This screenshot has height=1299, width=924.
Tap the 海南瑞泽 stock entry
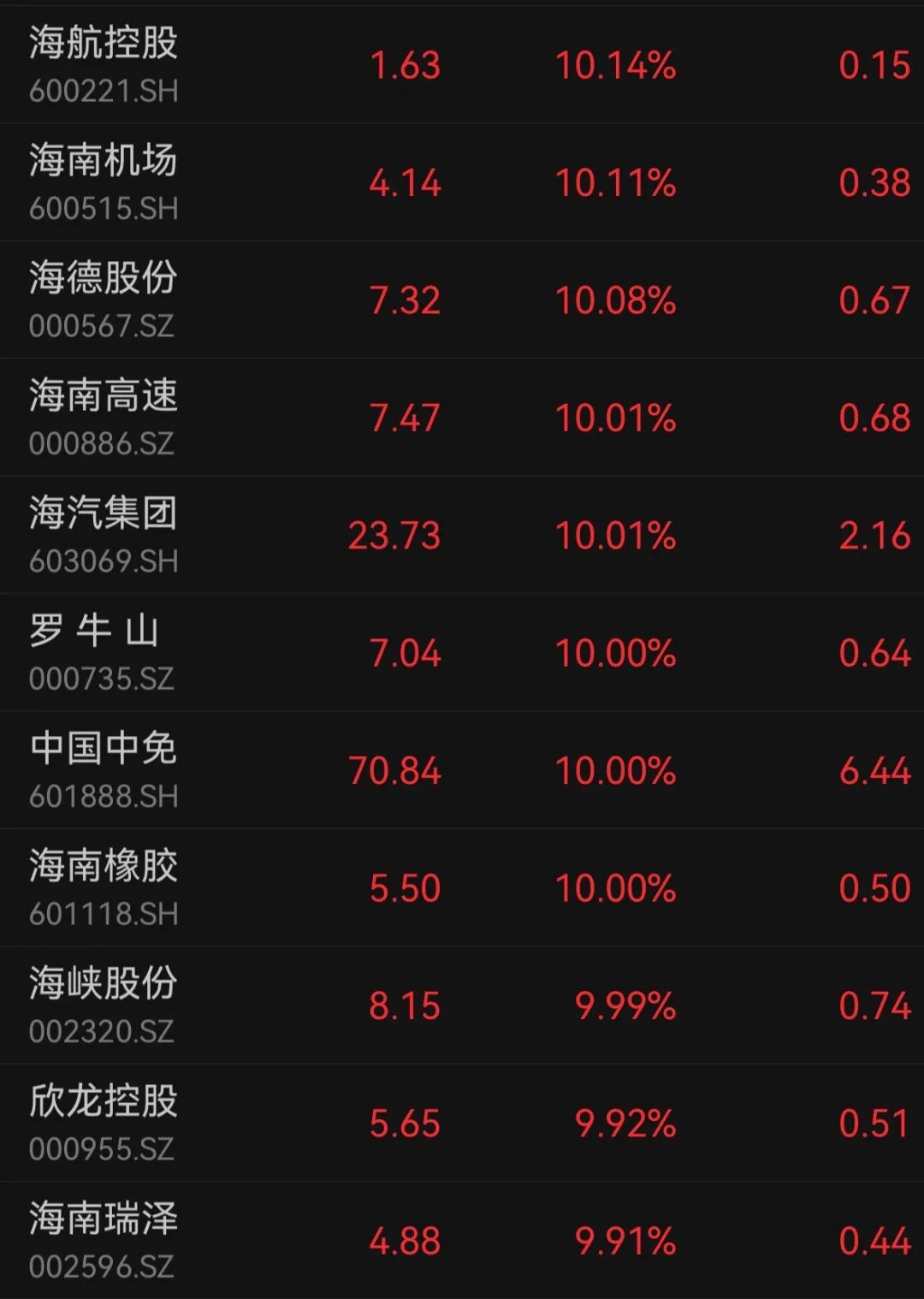104,1240
